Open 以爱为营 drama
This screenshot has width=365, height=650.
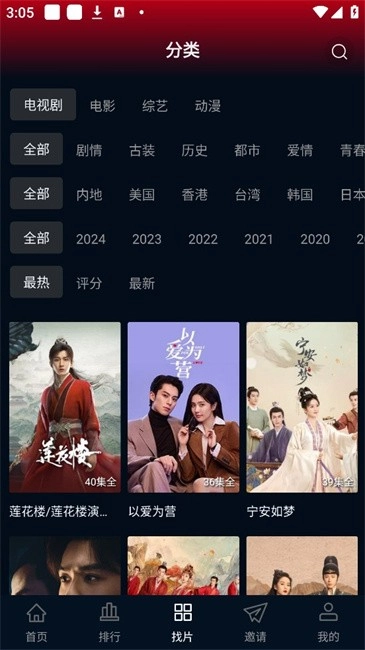tap(183, 407)
